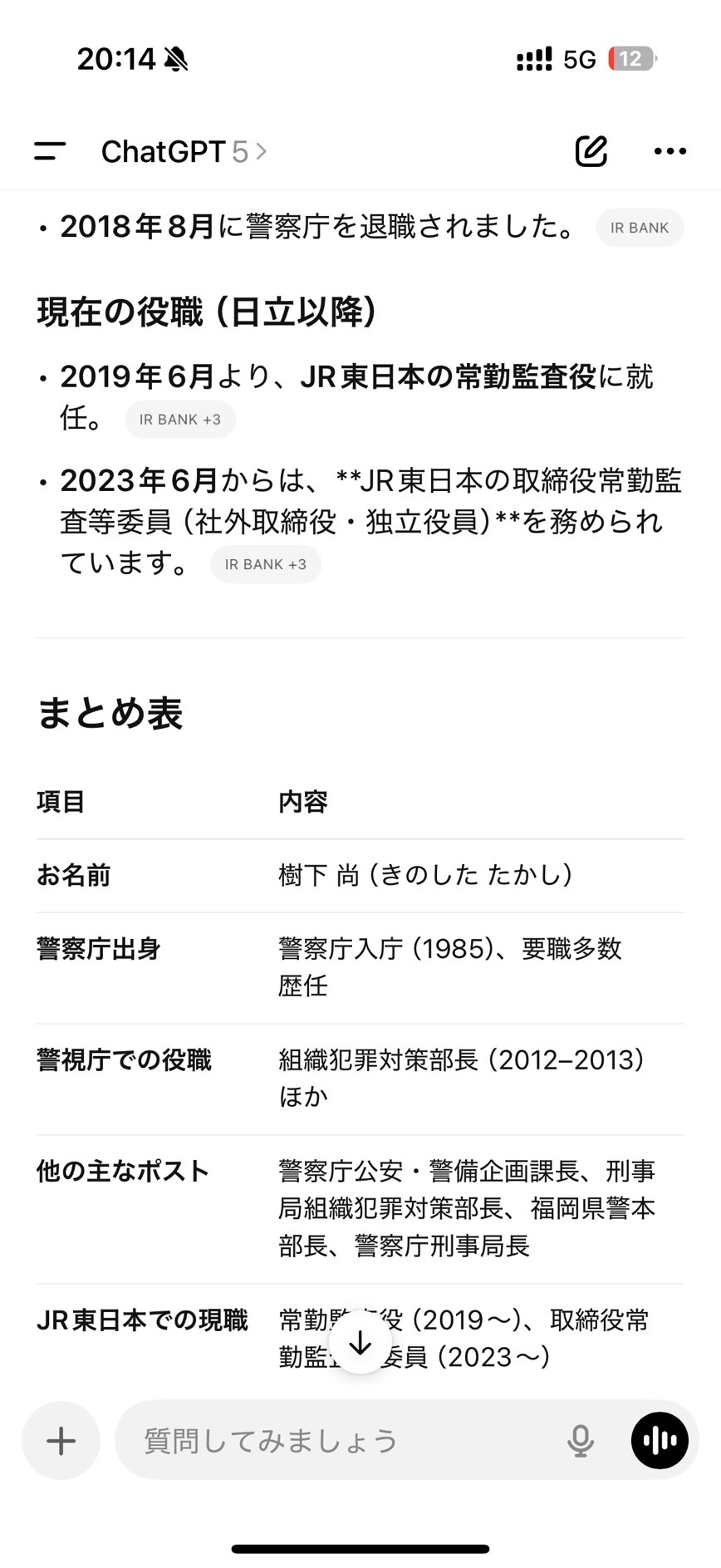Open the three-dot overflow menu
721x1568 pixels.
pos(670,151)
